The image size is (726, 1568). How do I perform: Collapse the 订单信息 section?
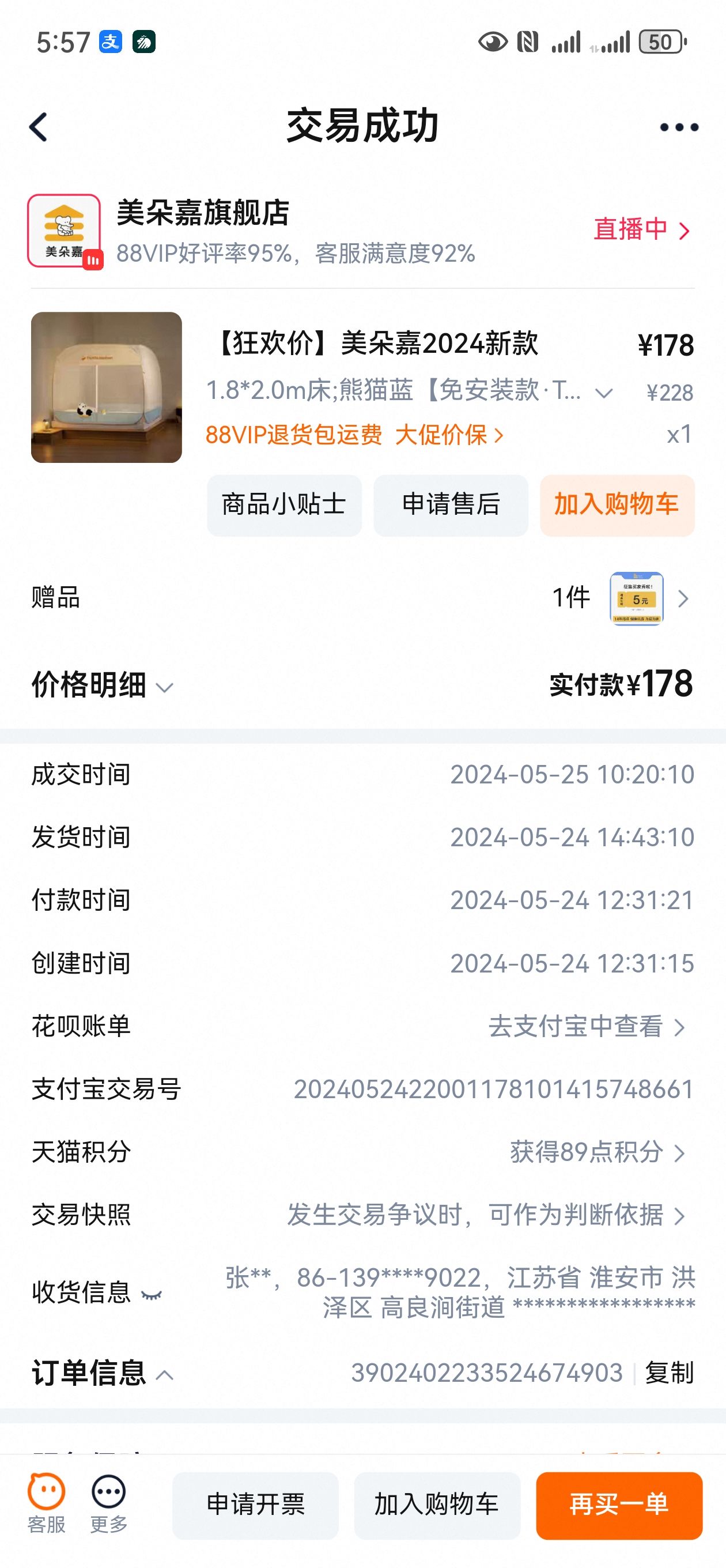(x=102, y=1374)
